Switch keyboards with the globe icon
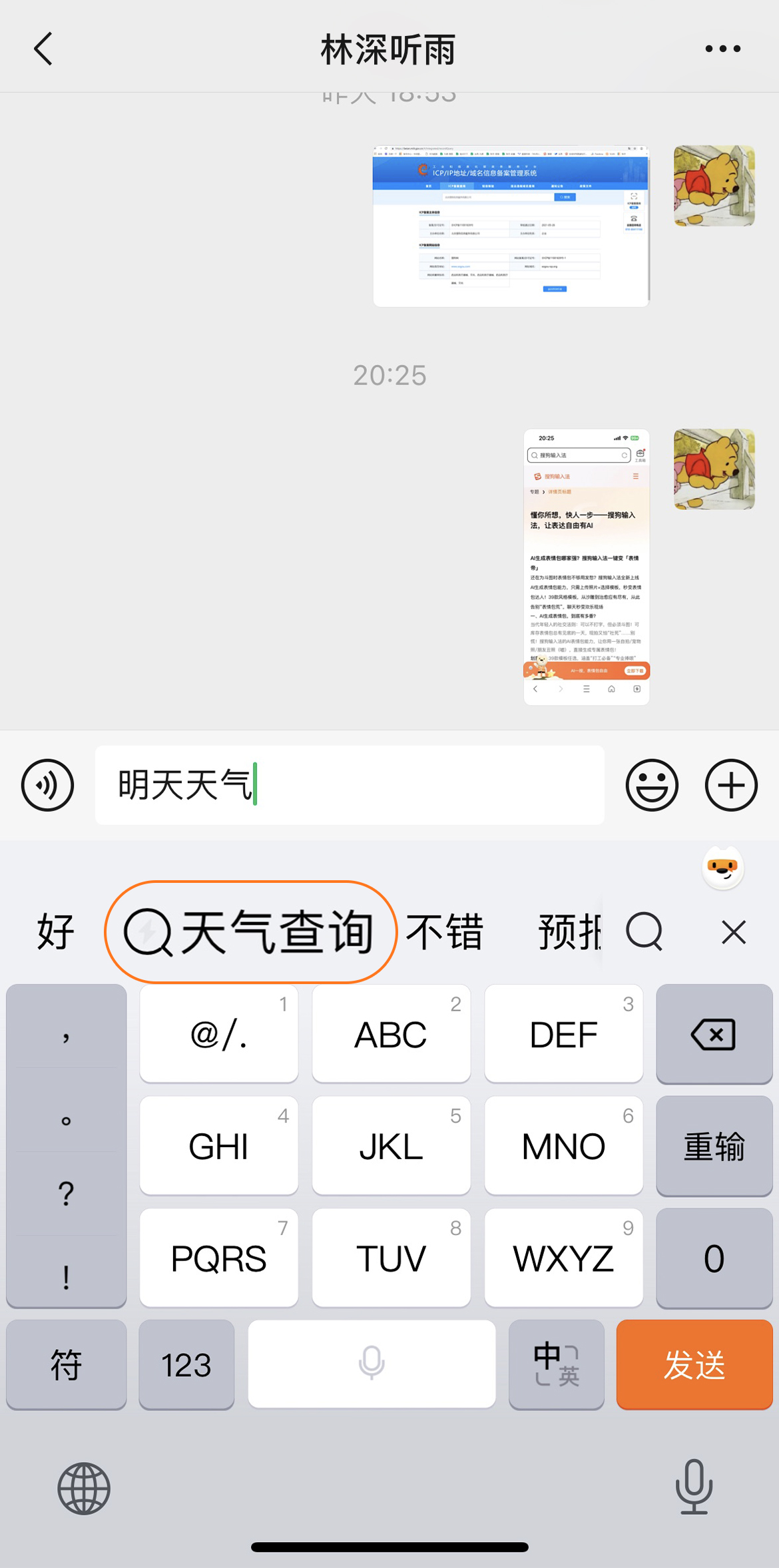This screenshot has height=1568, width=779. coord(84,1489)
